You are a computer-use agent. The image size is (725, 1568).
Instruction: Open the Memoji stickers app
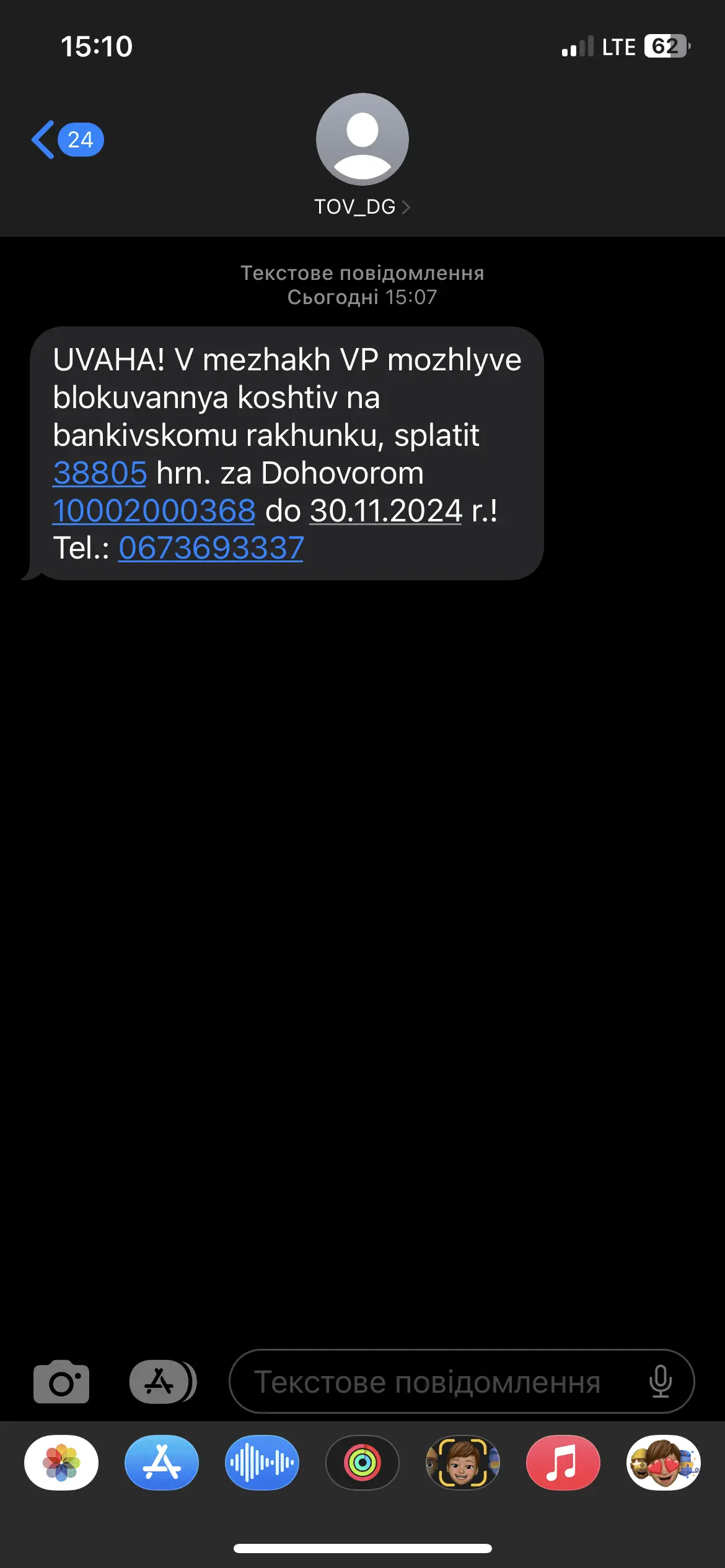tap(664, 1463)
